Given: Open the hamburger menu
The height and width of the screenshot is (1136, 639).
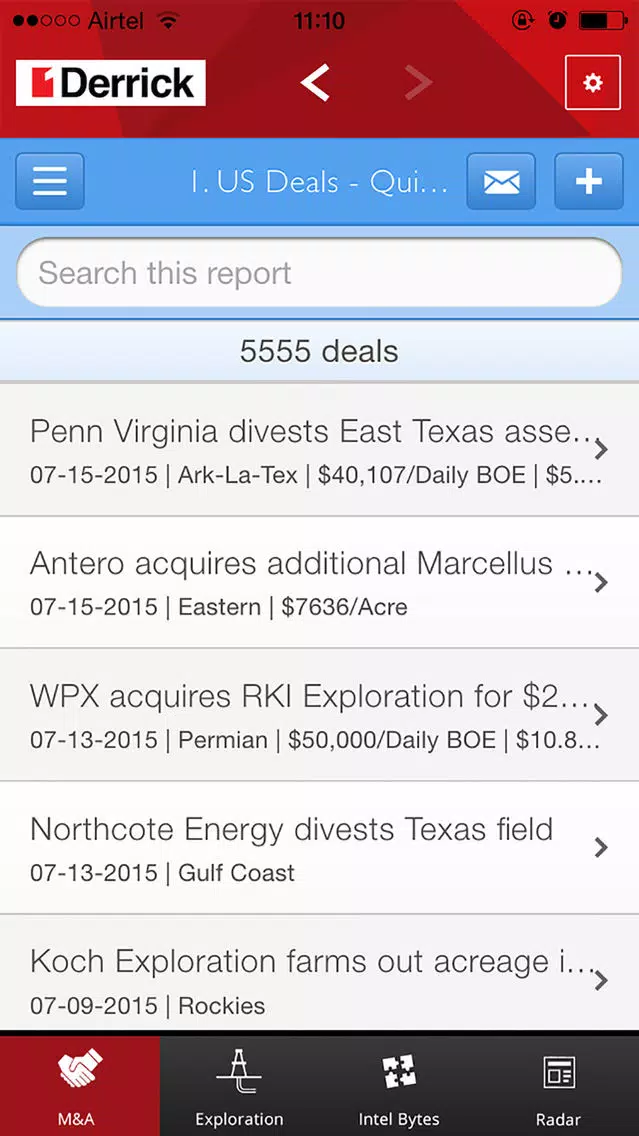Looking at the screenshot, I should [x=50, y=181].
